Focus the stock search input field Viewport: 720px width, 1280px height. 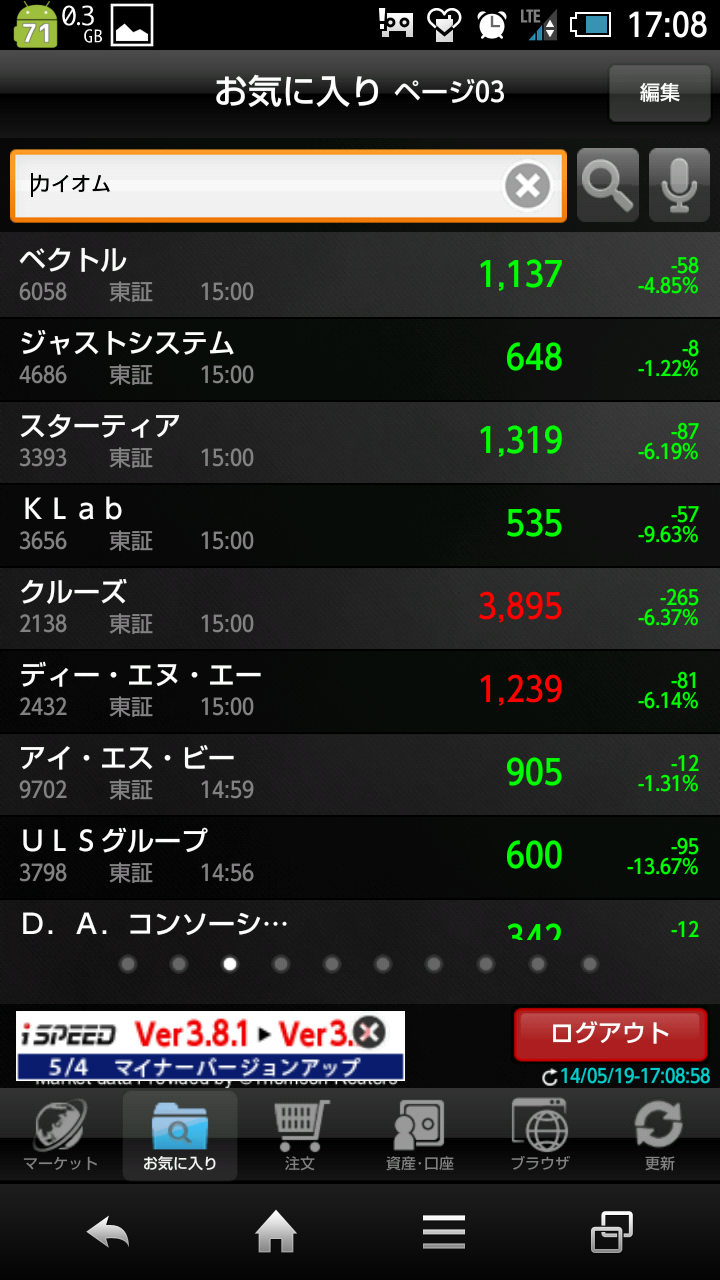coord(260,185)
